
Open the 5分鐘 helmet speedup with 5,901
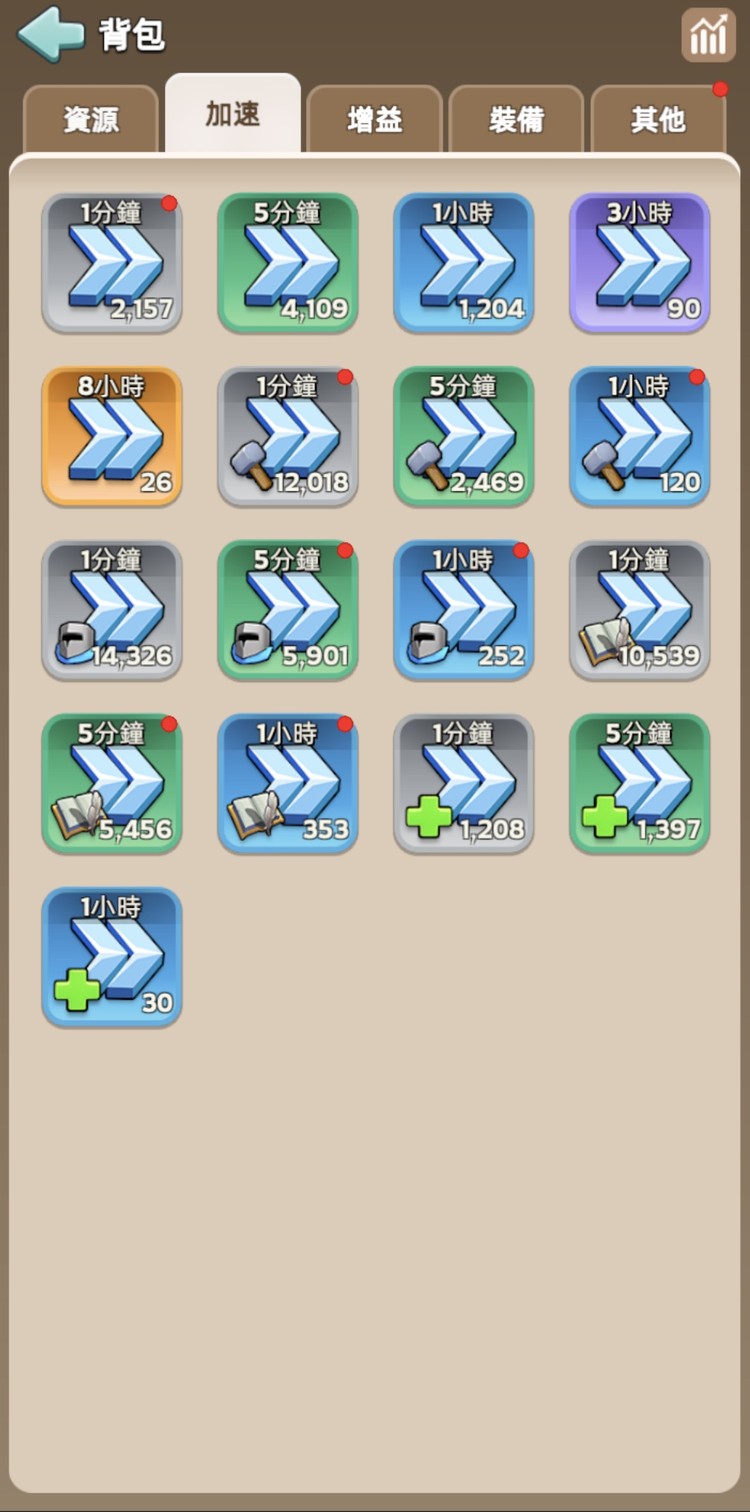tap(288, 611)
